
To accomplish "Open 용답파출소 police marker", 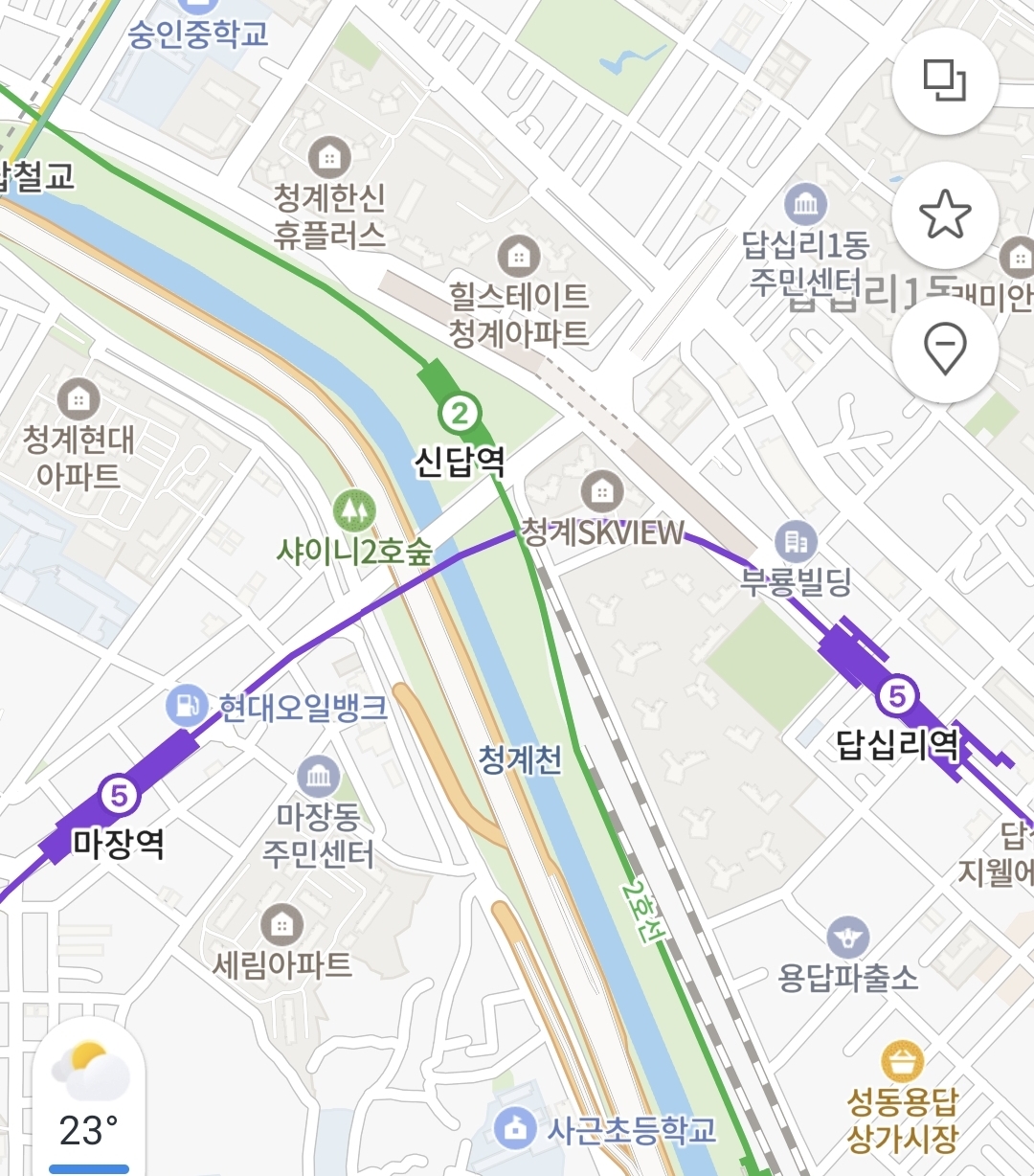I will click(848, 938).
